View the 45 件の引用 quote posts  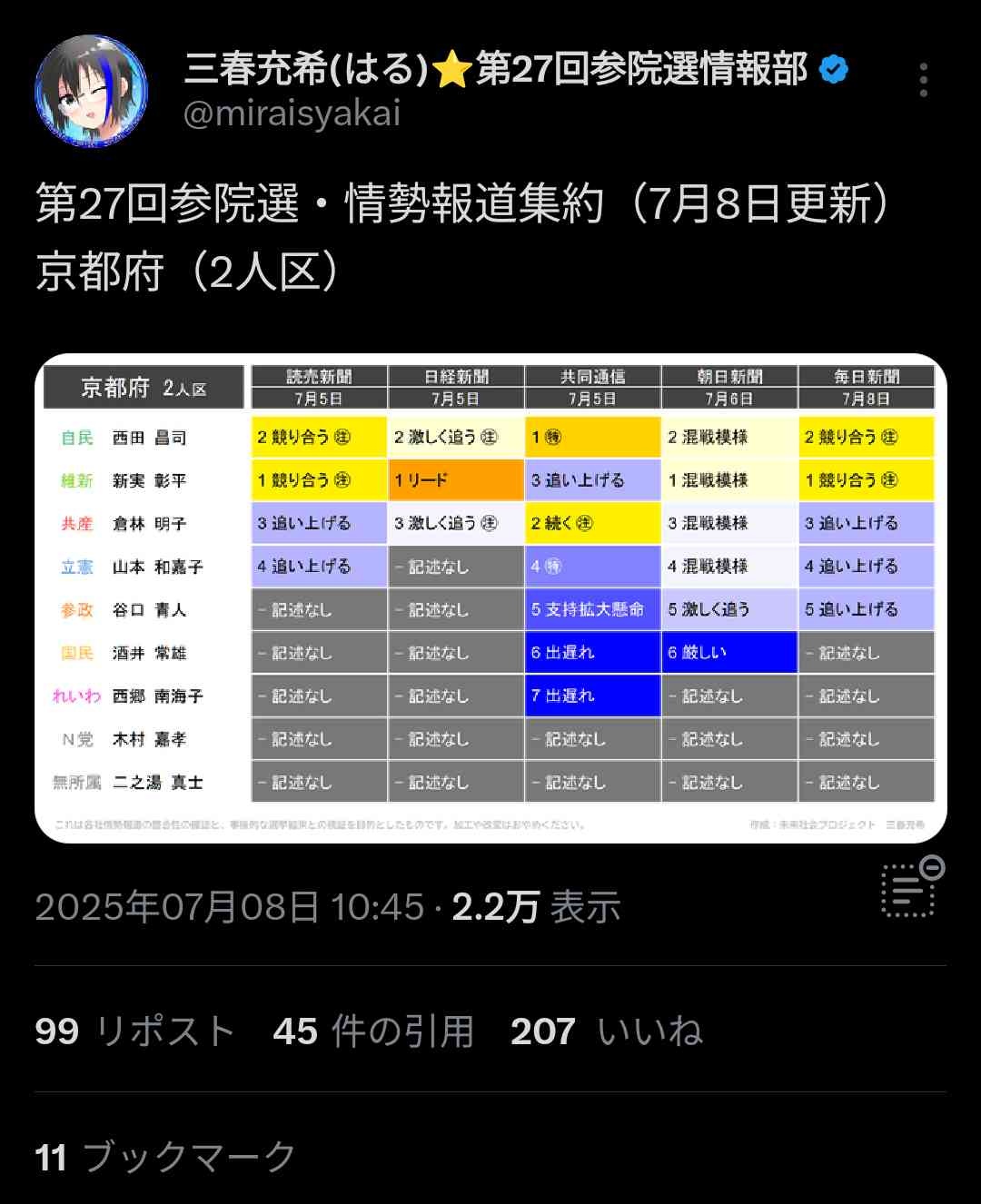click(373, 1031)
